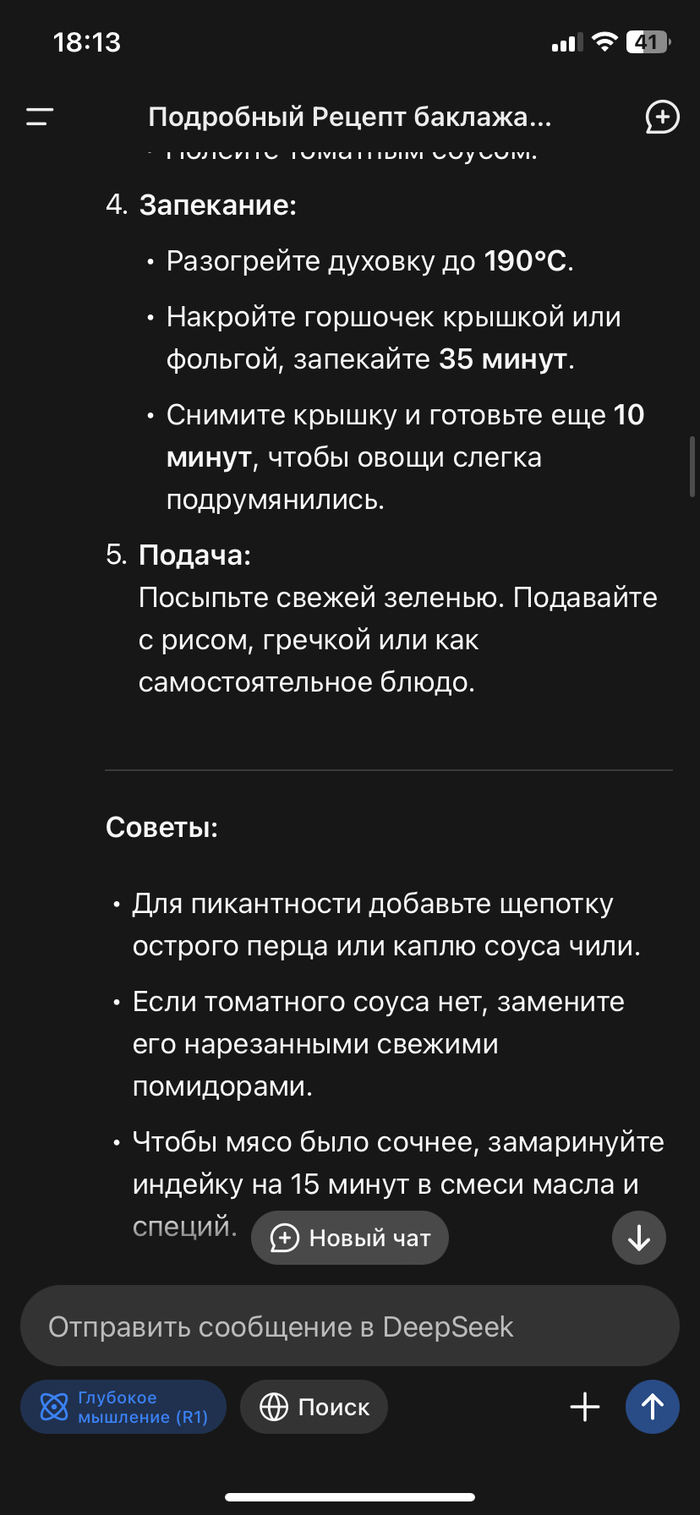Jump to bottom with the down arrow
Image resolution: width=700 pixels, height=1515 pixels.
(x=639, y=1238)
